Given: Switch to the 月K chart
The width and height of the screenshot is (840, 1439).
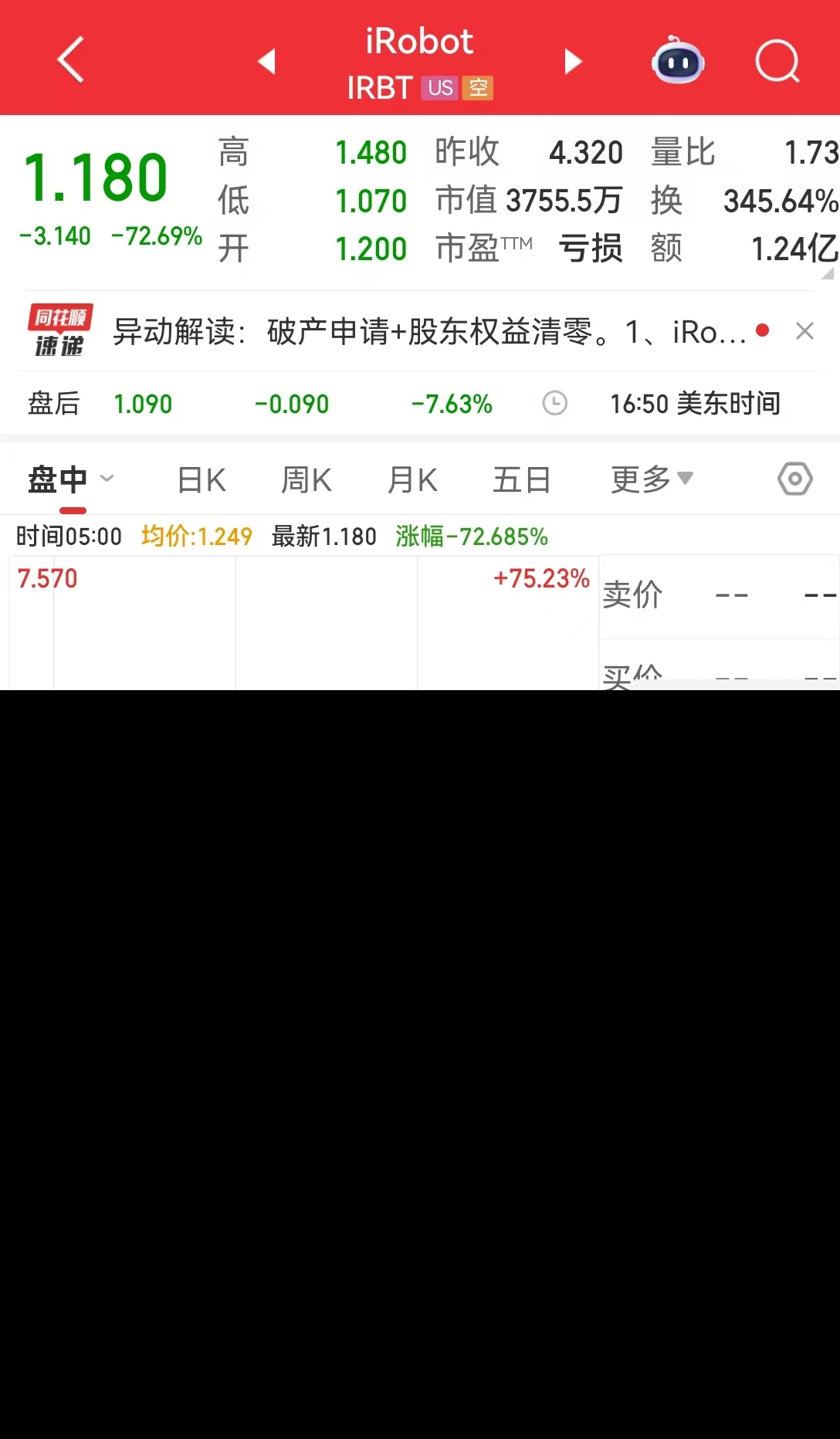Looking at the screenshot, I should click(x=412, y=479).
